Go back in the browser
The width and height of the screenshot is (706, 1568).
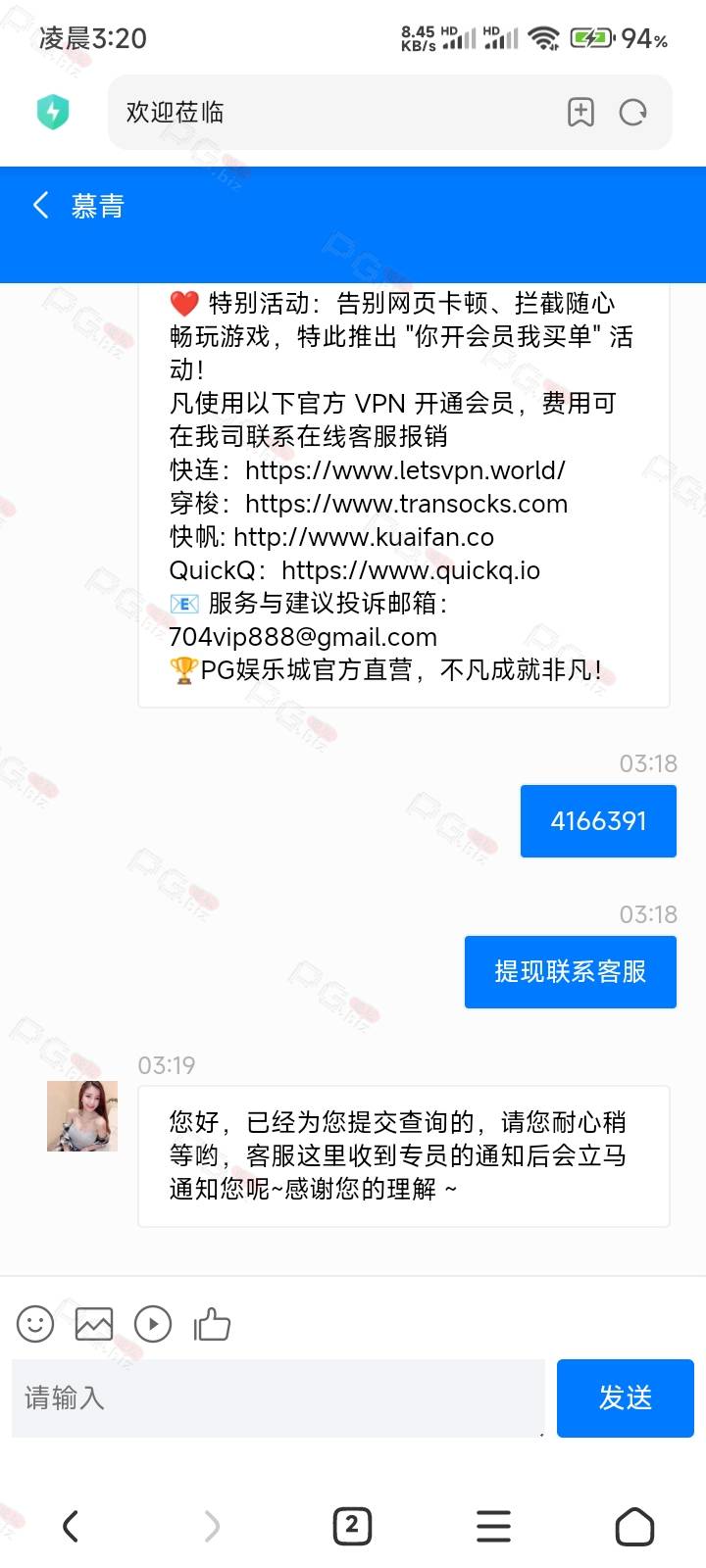[x=71, y=1526]
